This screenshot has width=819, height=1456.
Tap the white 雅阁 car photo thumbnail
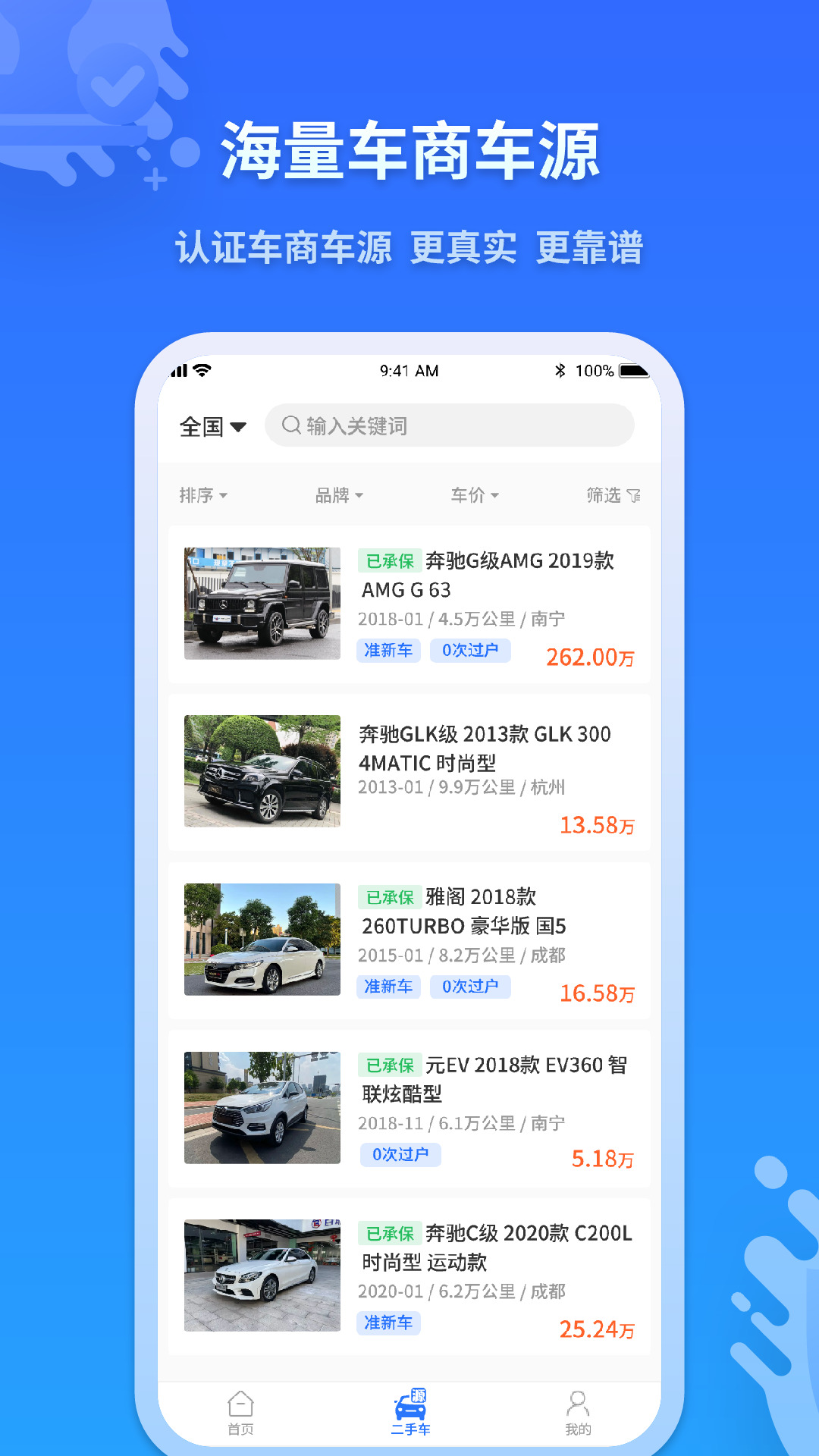point(262,941)
